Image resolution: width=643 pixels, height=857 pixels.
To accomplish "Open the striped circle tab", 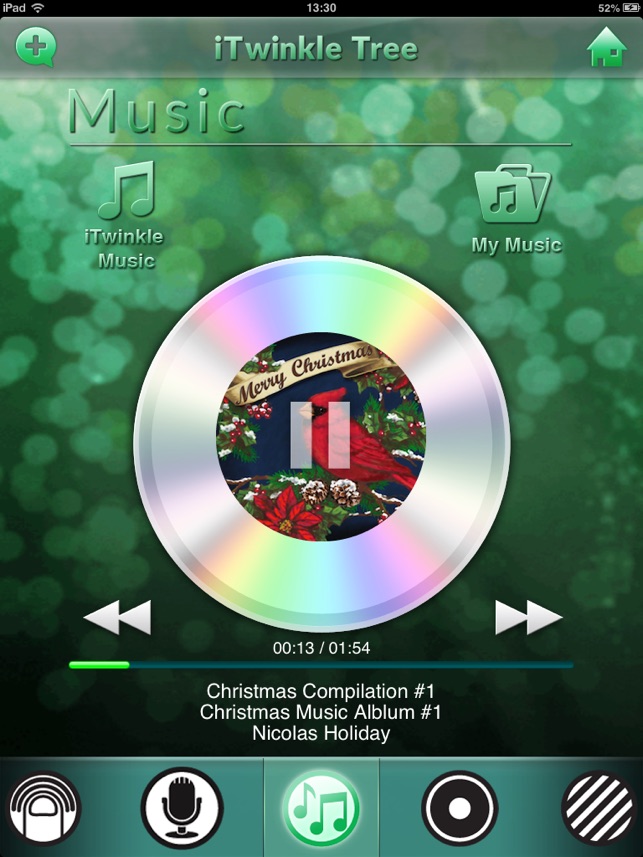I will coord(600,808).
